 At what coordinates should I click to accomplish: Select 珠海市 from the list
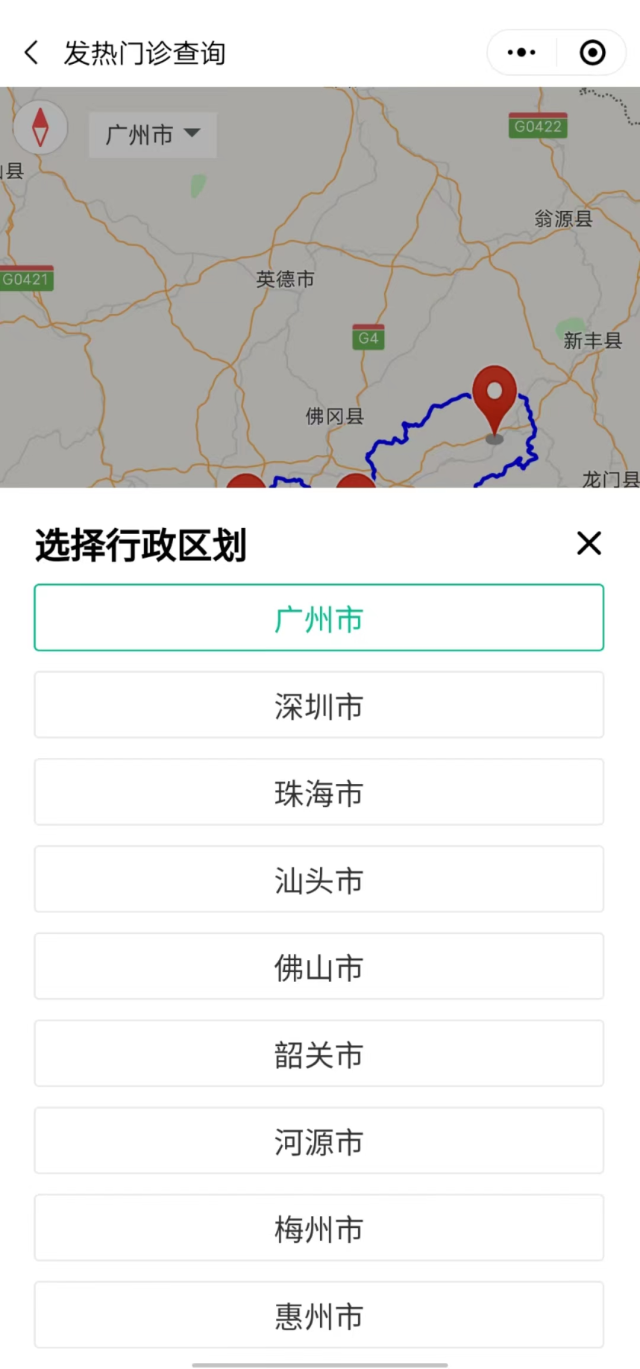[319, 792]
